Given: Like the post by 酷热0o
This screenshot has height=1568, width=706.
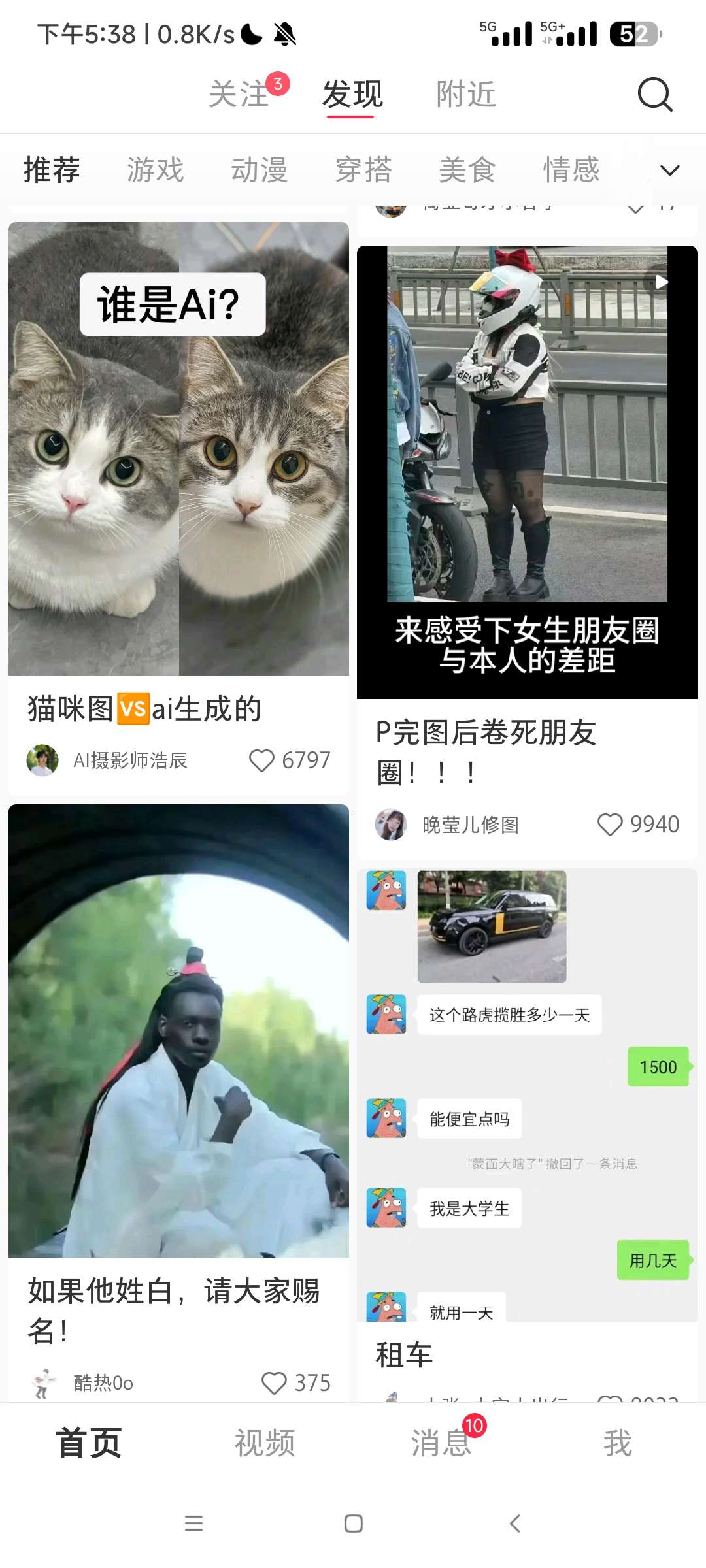Looking at the screenshot, I should coord(274,1382).
